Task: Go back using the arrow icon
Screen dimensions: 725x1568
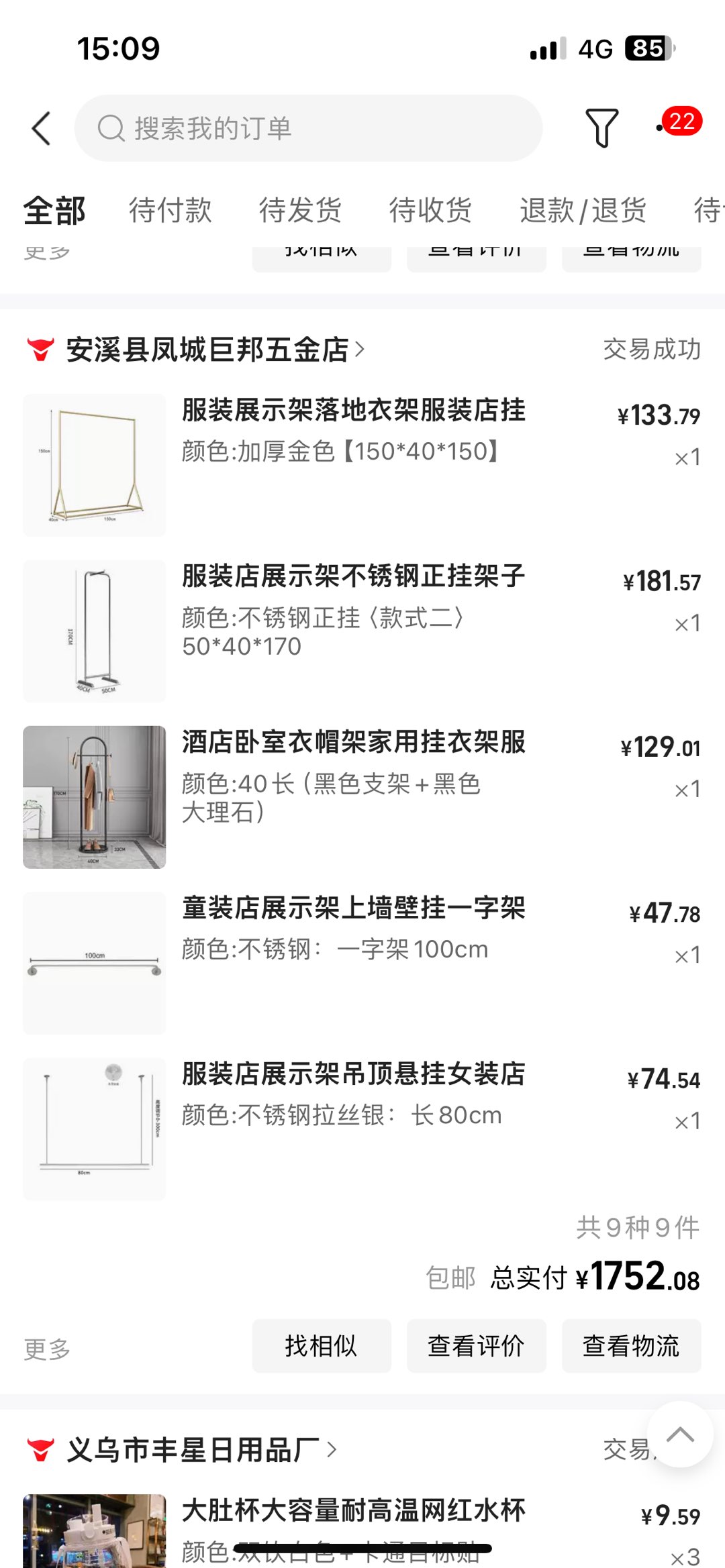Action: 42,128
